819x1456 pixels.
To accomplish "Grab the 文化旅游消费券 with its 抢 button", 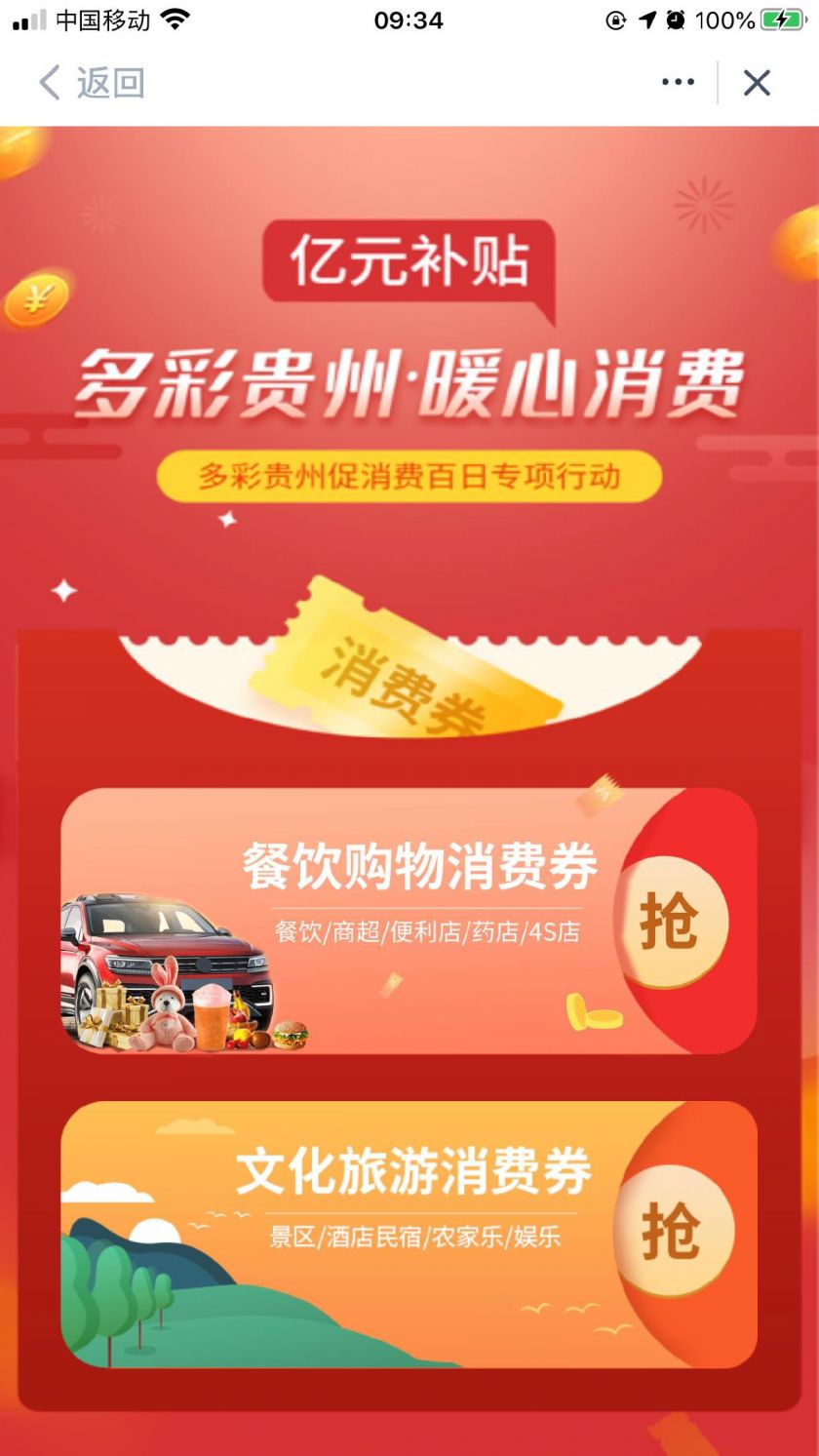I will tap(671, 1233).
